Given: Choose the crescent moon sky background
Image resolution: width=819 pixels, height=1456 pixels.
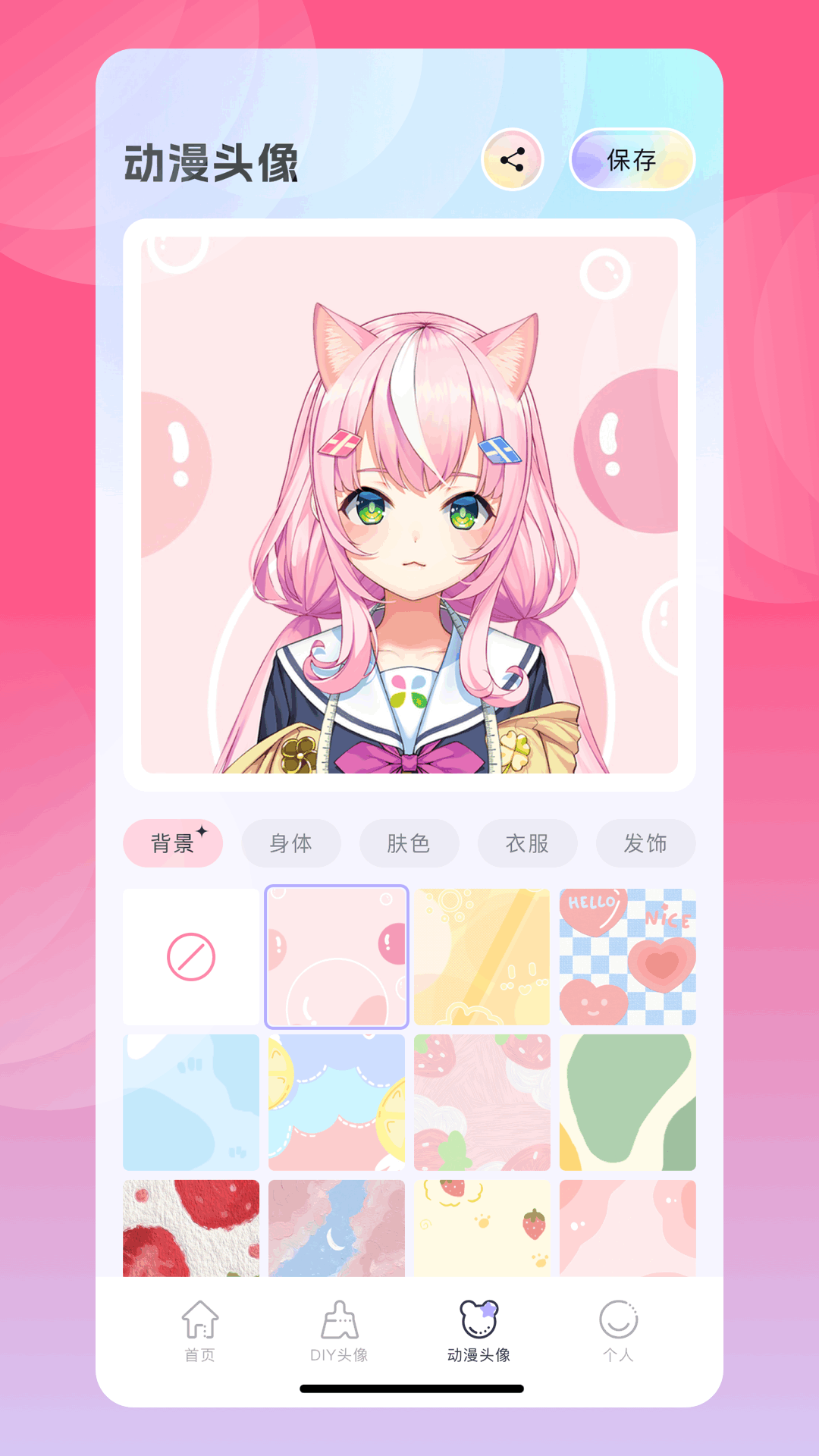Looking at the screenshot, I should click(337, 1228).
